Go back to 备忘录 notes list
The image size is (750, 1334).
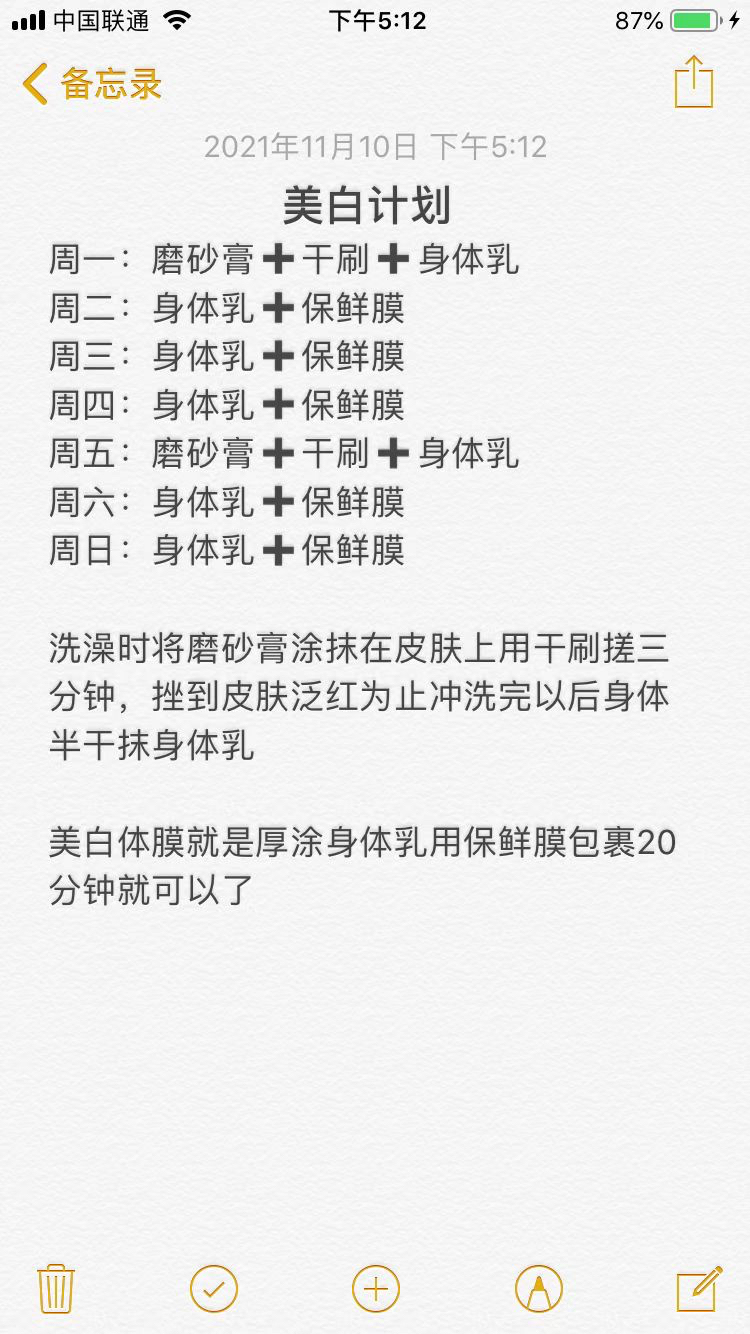click(x=92, y=84)
